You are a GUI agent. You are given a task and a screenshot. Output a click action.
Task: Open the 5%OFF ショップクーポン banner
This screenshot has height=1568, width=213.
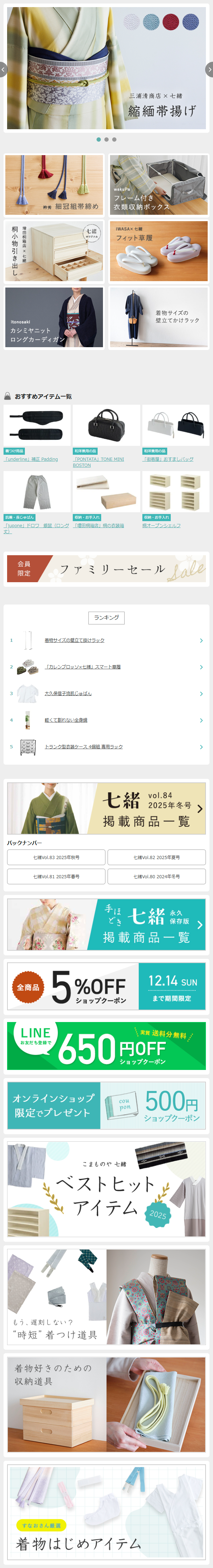click(106, 987)
